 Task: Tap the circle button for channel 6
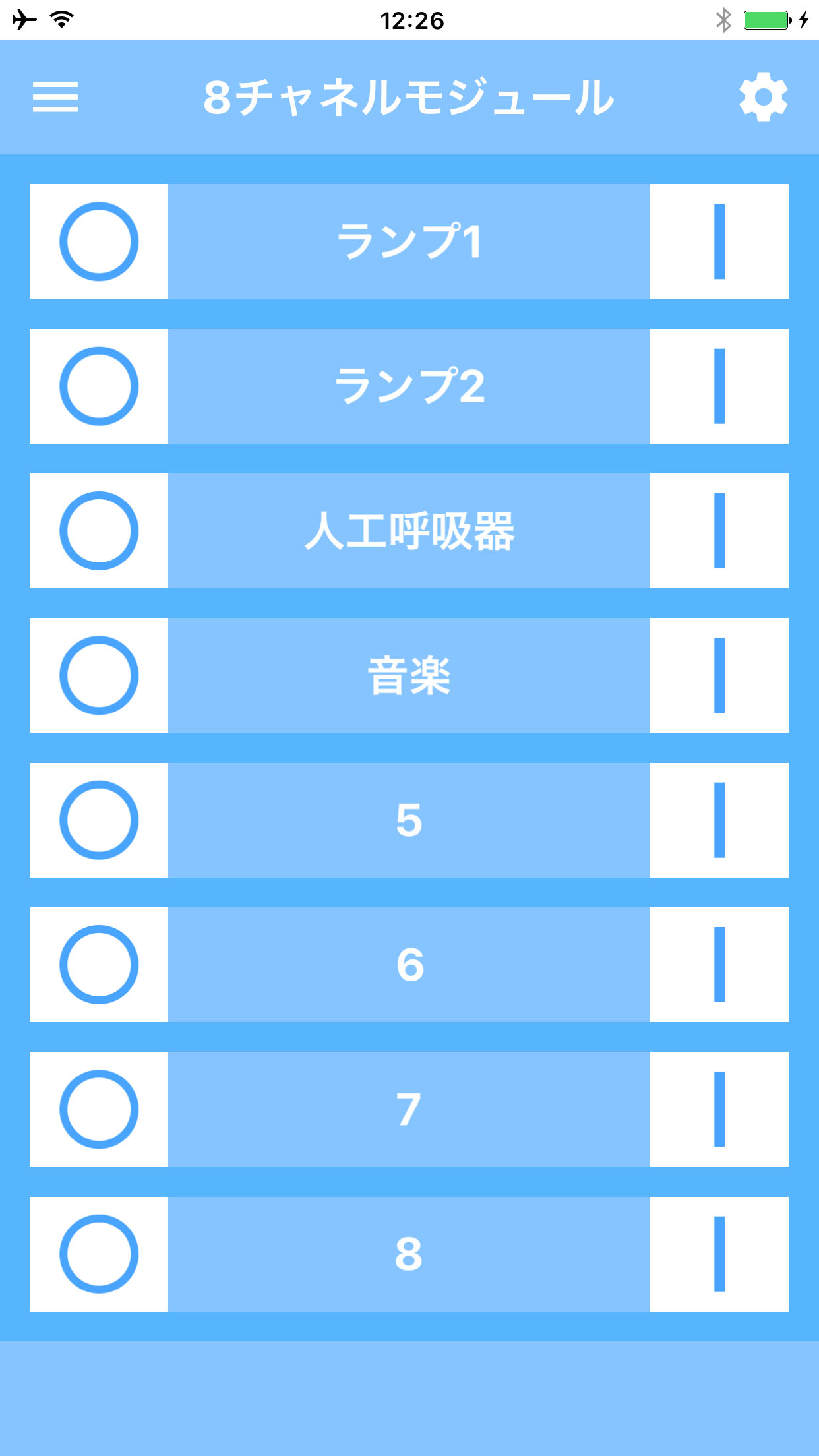coord(99,965)
